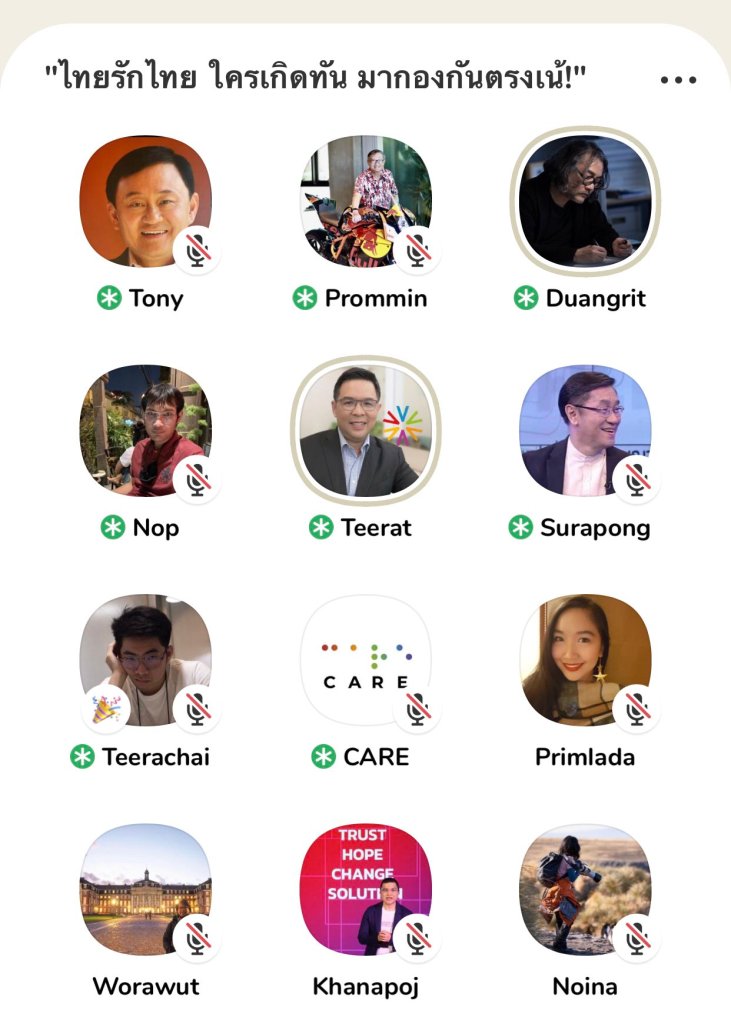Screen dimensions: 731x1024
Task: Open Teerachai's profile avatar
Action: point(145,659)
